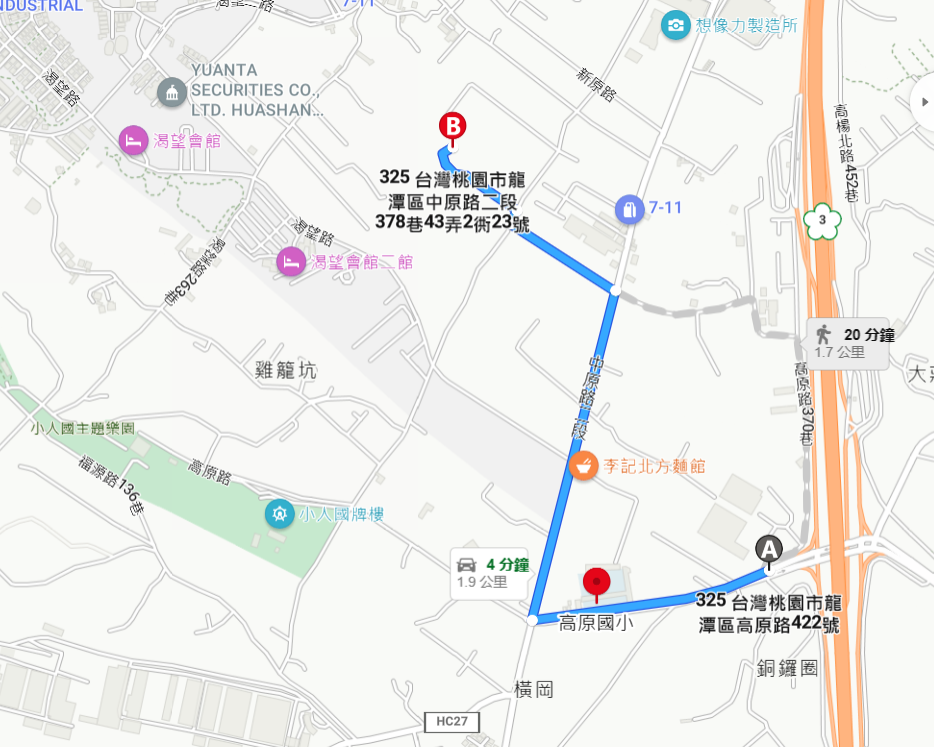Select the 4 分鐘 driving route label
This screenshot has height=747, width=934.
coord(492,573)
